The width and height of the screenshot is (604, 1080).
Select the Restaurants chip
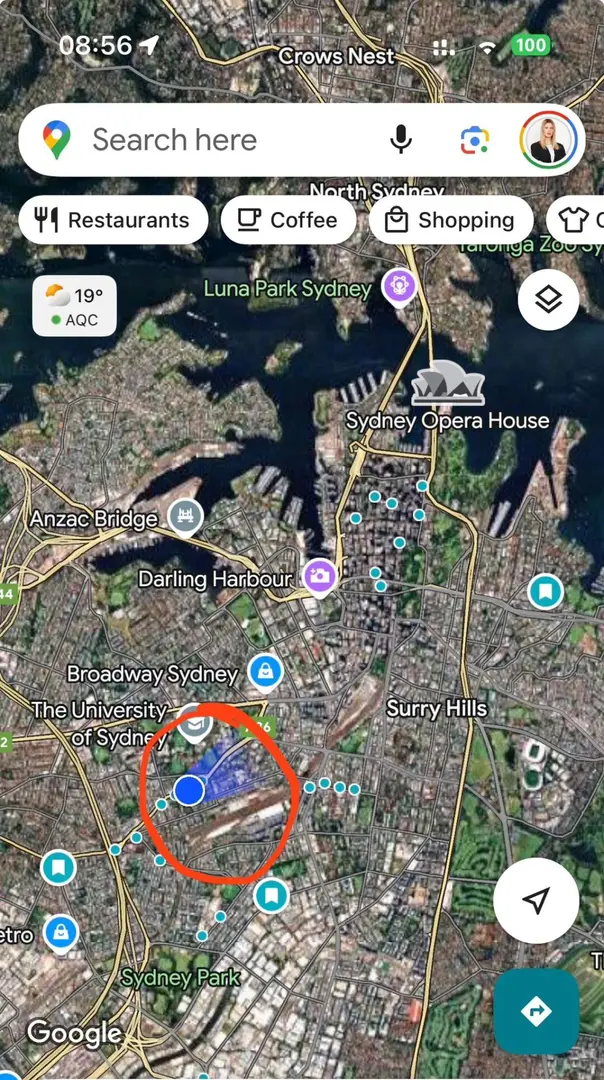113,221
